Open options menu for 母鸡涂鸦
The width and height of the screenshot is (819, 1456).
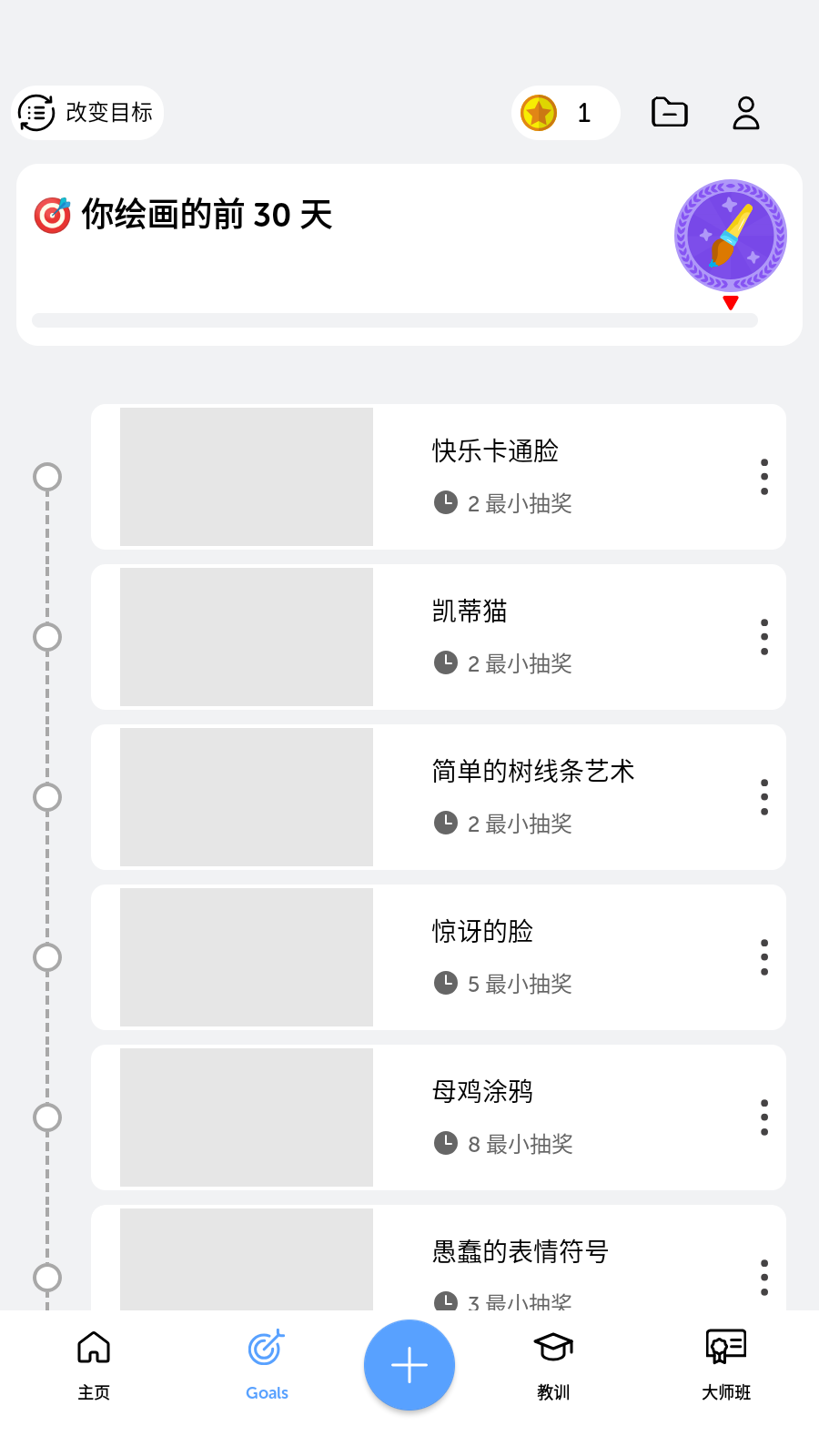pos(763,1117)
